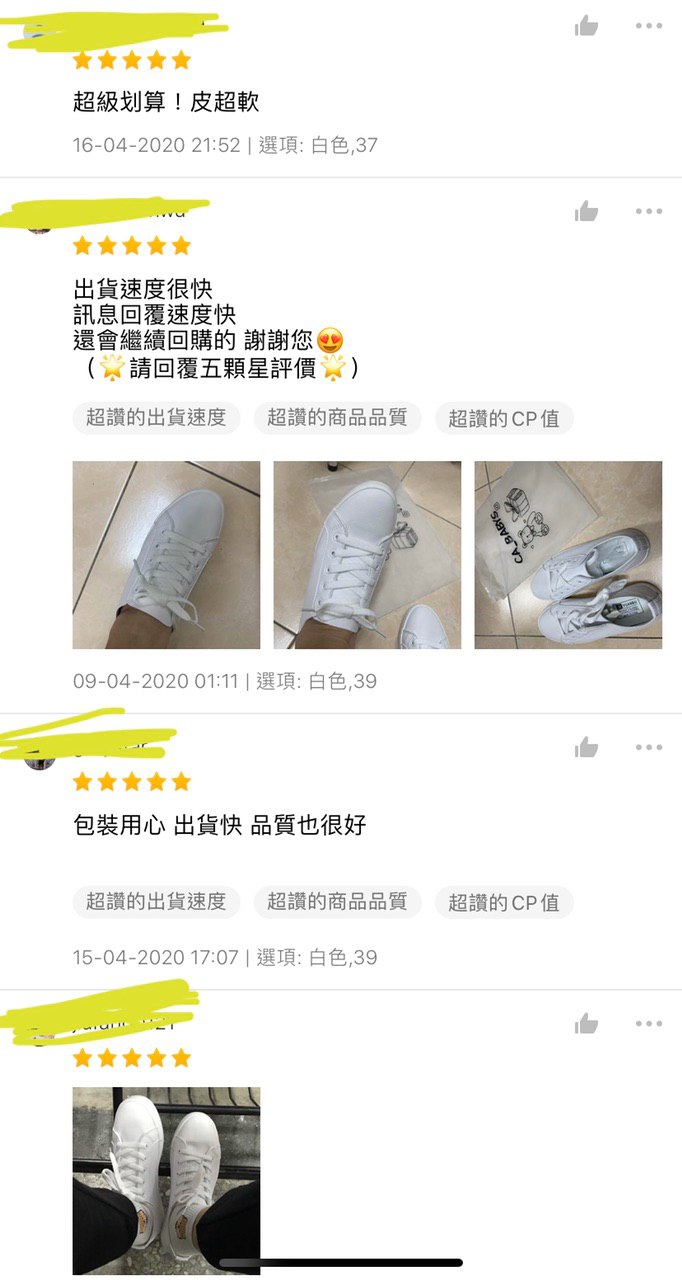This screenshot has height=1280, width=682.
Task: Open the three-dot menu on the photo-only review
Action: tap(648, 1024)
